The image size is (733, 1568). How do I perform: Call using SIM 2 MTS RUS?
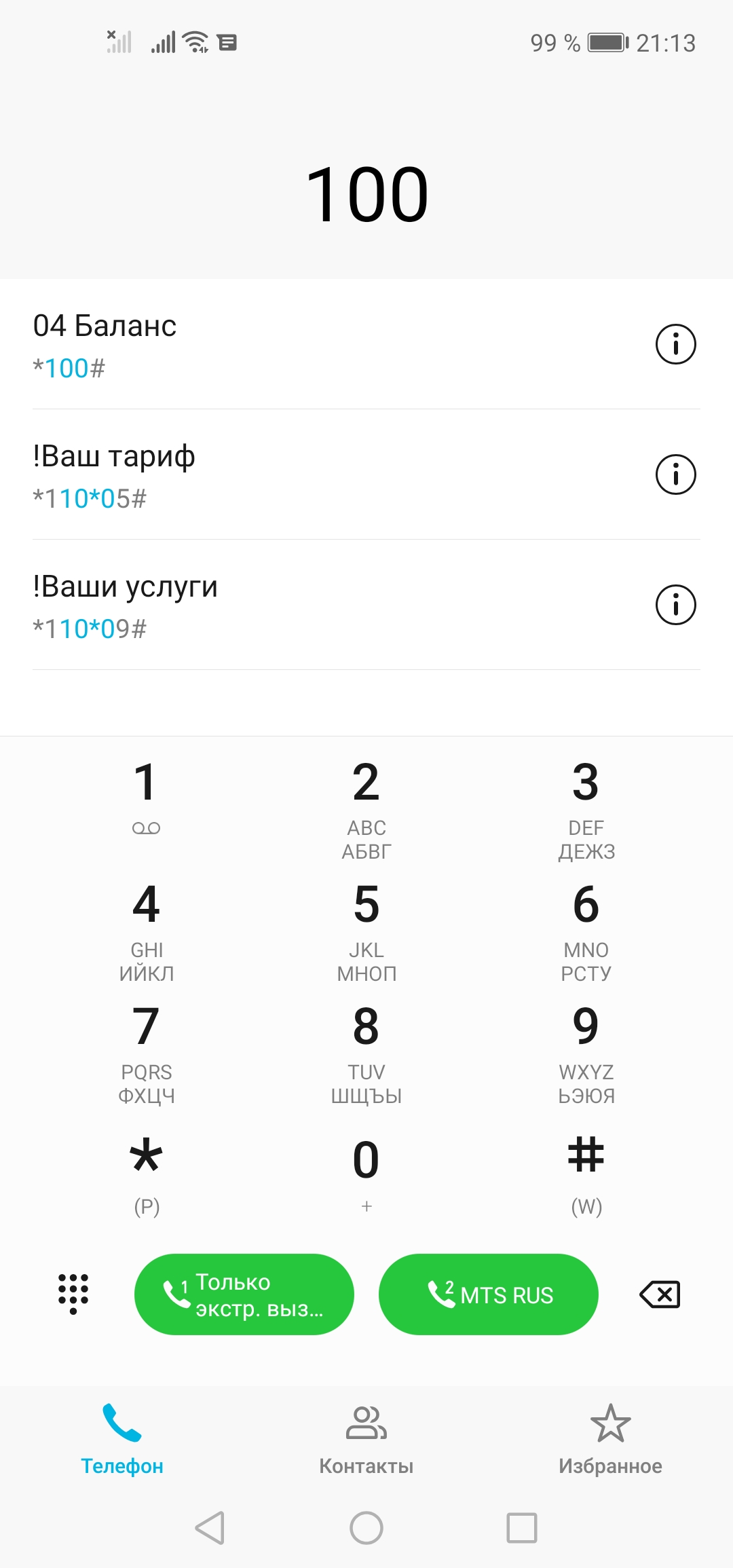[489, 1294]
